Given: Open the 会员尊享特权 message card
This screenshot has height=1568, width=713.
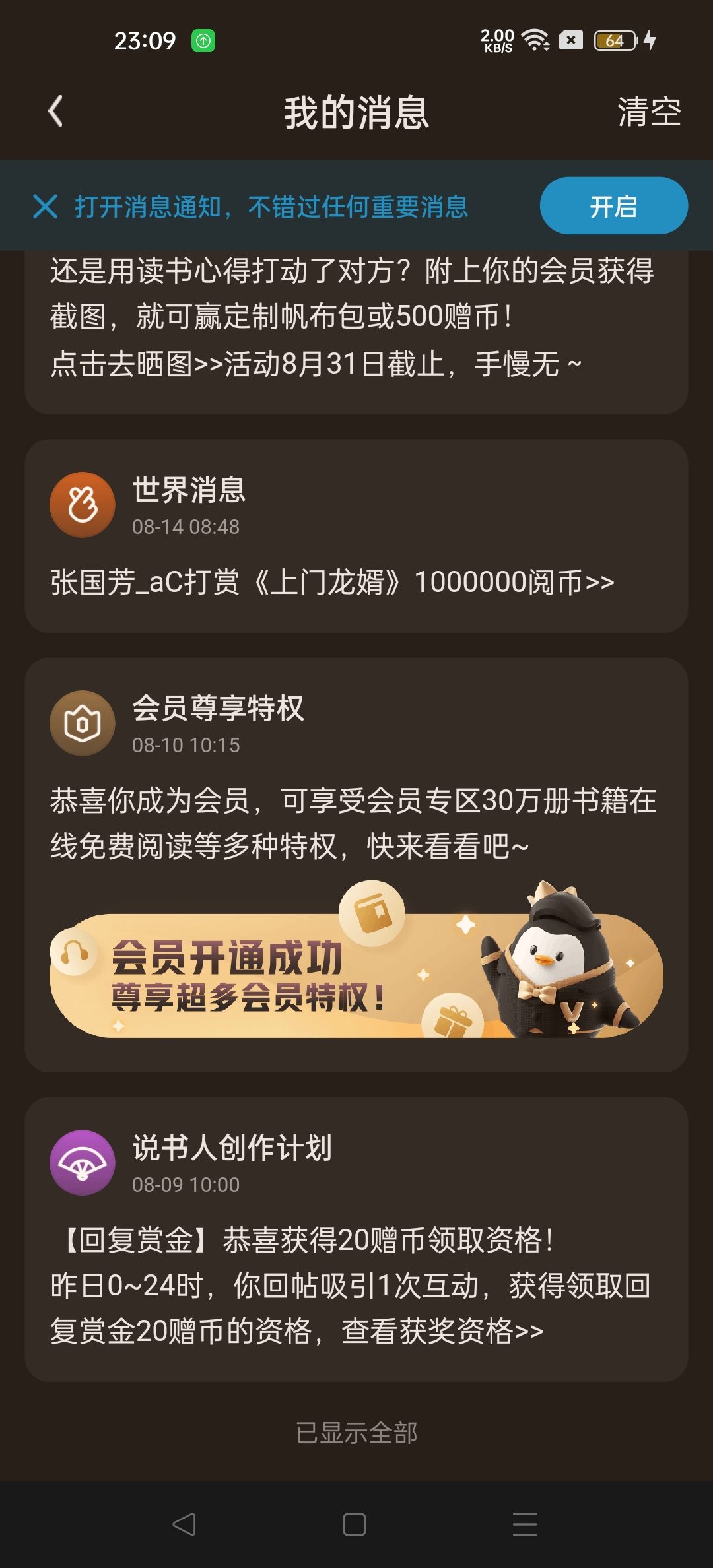Looking at the screenshot, I should [356, 865].
